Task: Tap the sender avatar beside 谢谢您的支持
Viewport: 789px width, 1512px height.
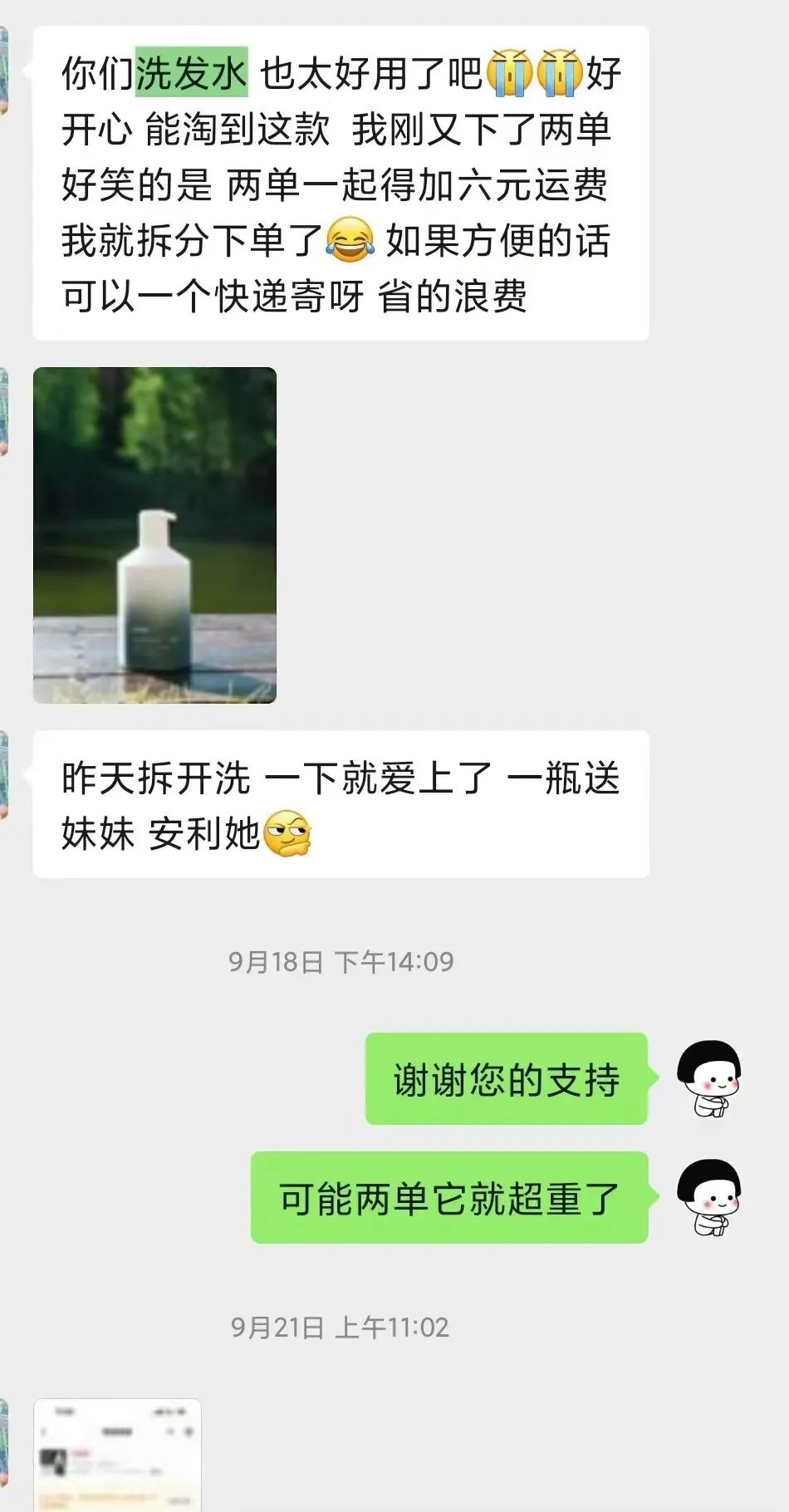Action: tap(708, 1078)
